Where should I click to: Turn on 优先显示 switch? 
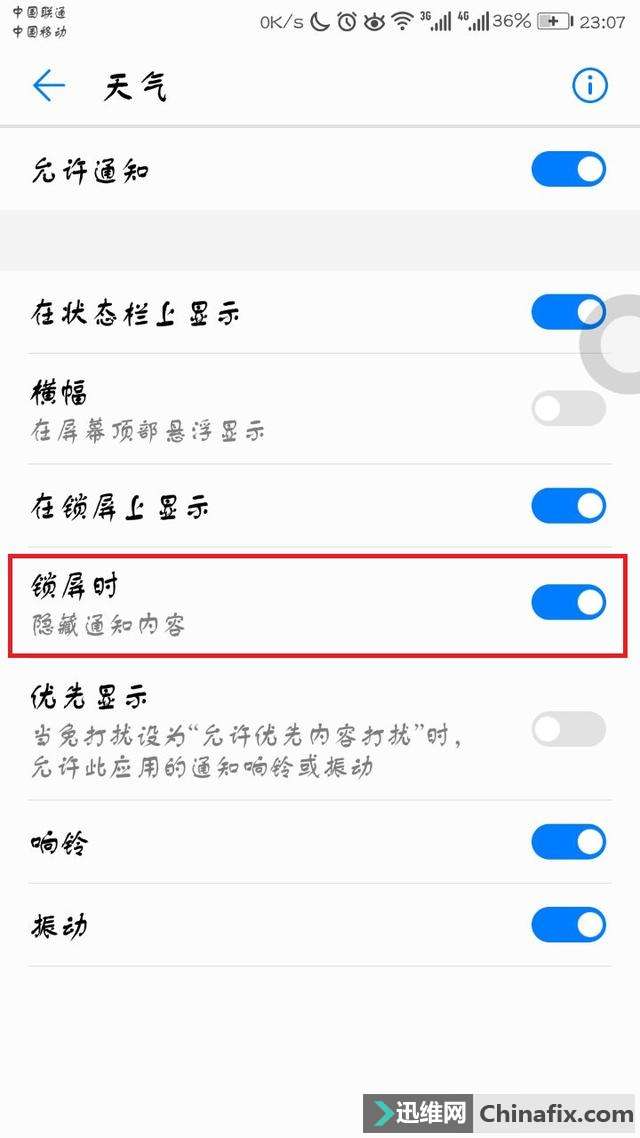click(568, 729)
